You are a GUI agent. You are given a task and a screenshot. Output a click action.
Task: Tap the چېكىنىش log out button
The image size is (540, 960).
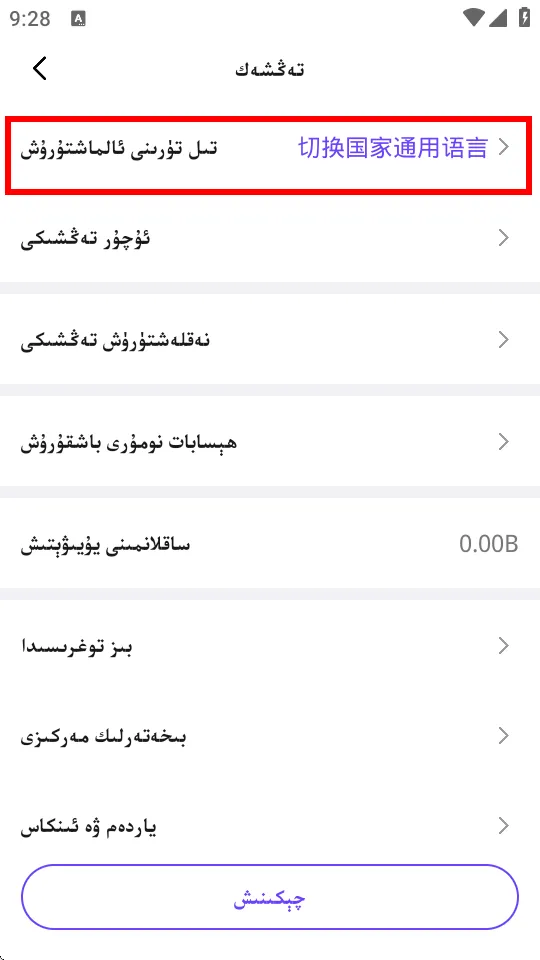point(270,898)
